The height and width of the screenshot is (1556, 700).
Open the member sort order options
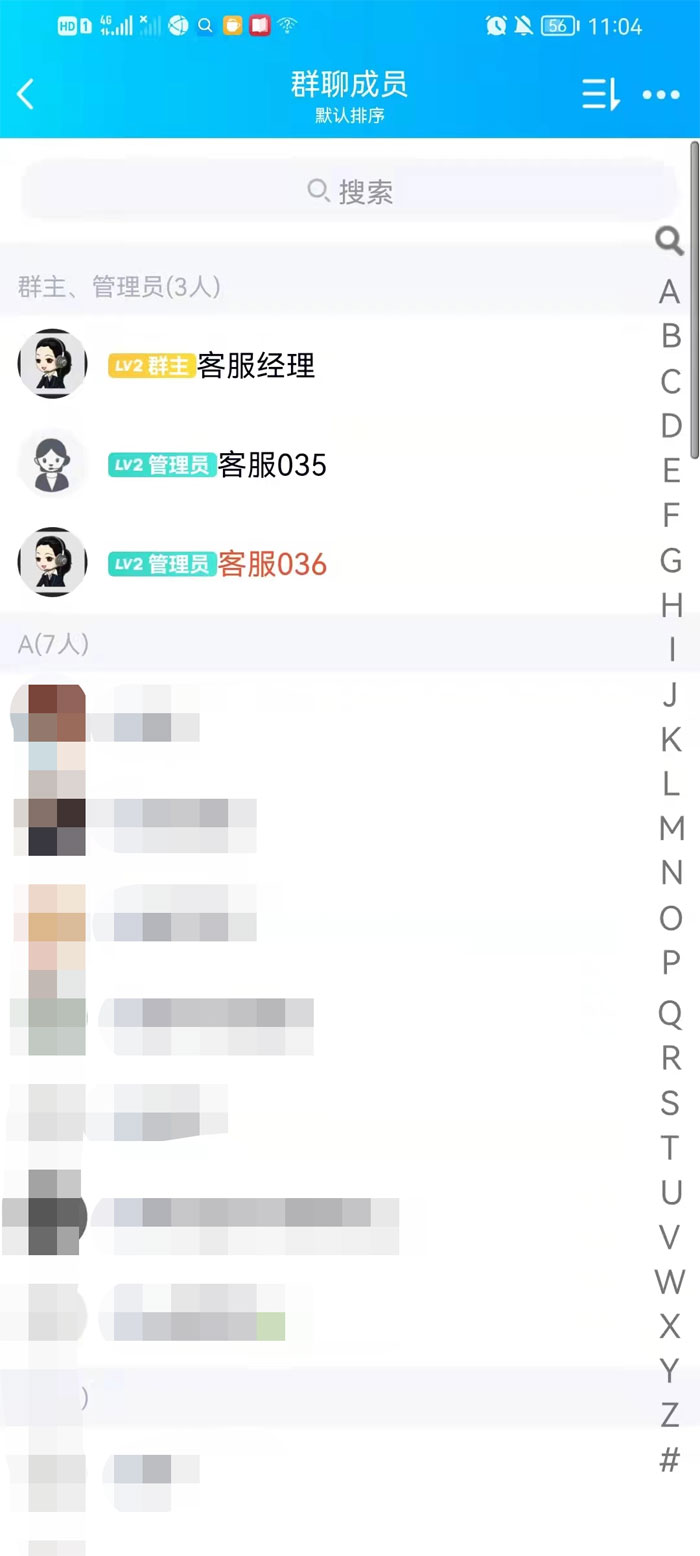click(601, 95)
